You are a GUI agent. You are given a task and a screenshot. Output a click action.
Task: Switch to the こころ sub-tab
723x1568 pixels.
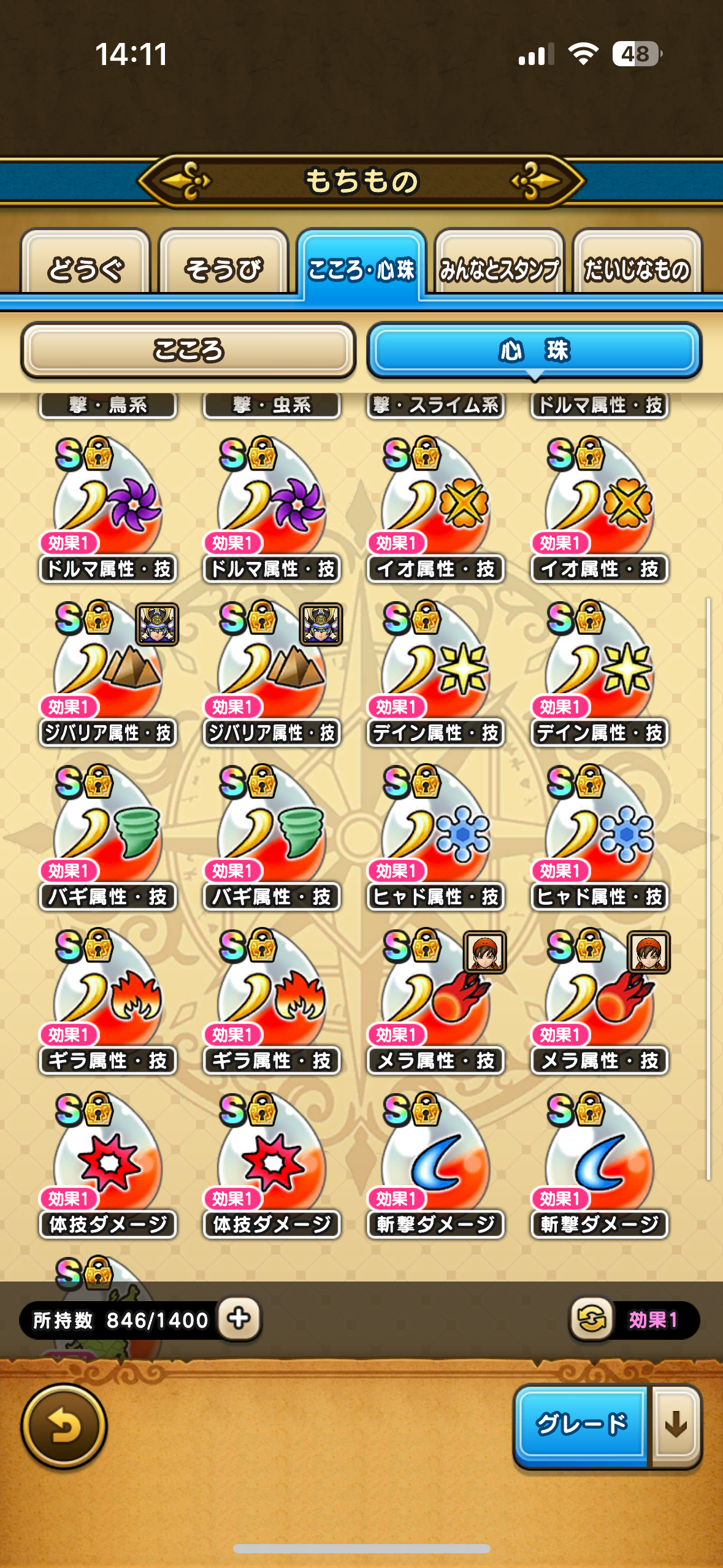(188, 350)
